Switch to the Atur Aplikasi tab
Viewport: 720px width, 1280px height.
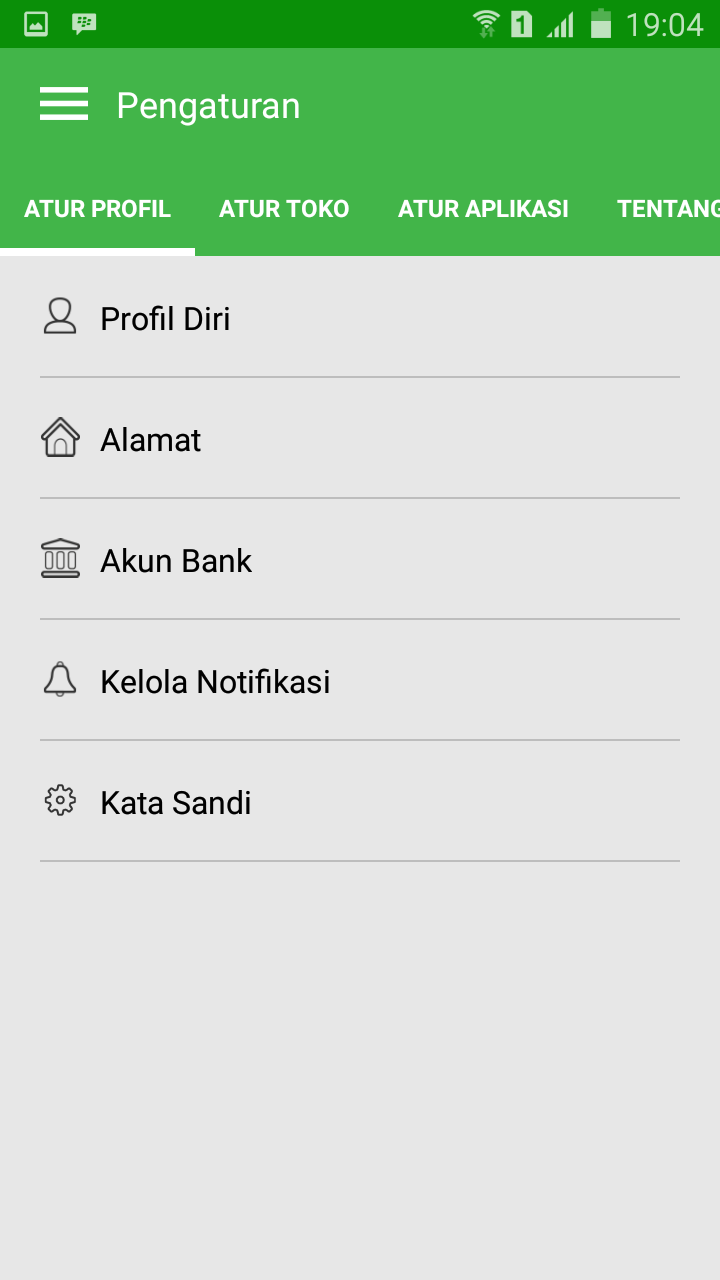pos(483,209)
